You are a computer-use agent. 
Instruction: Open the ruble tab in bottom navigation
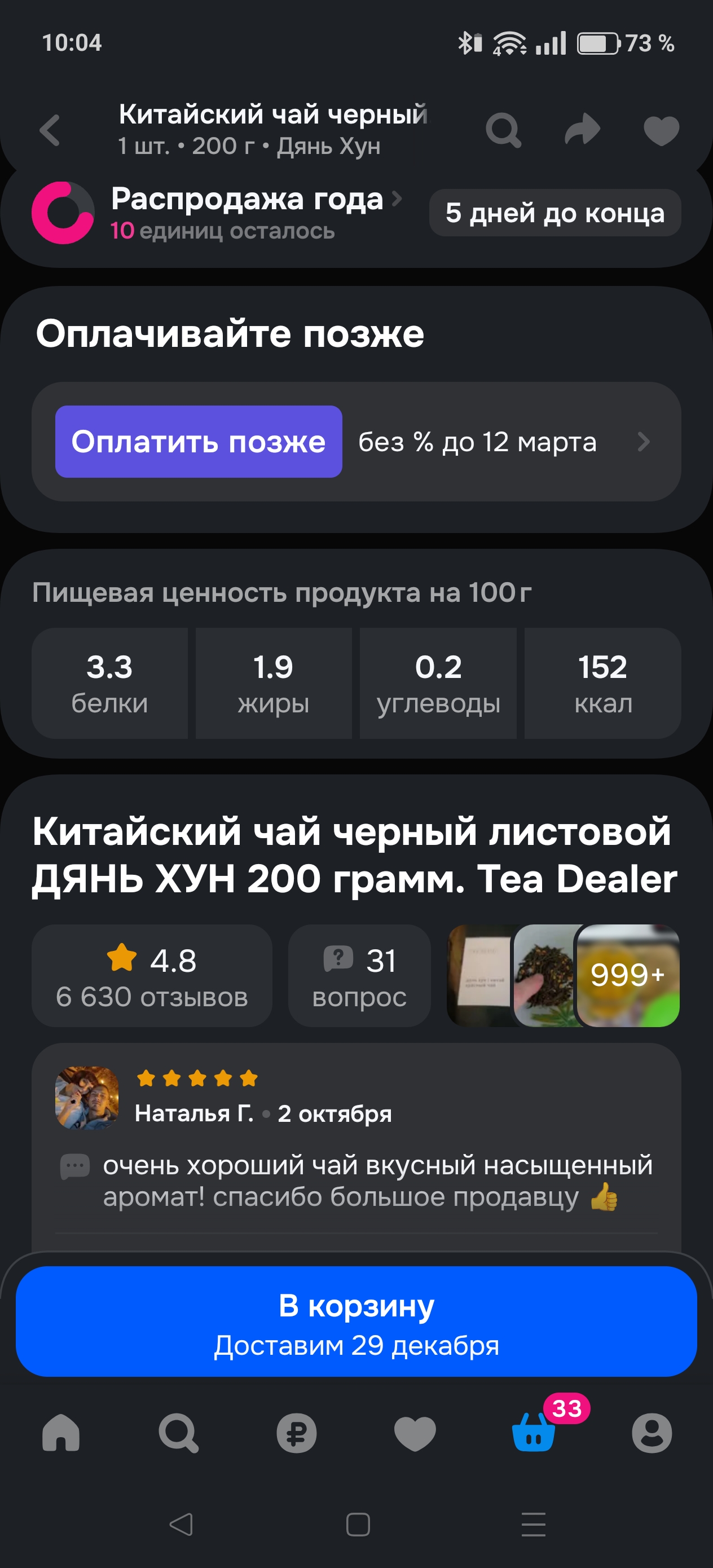point(297,1433)
